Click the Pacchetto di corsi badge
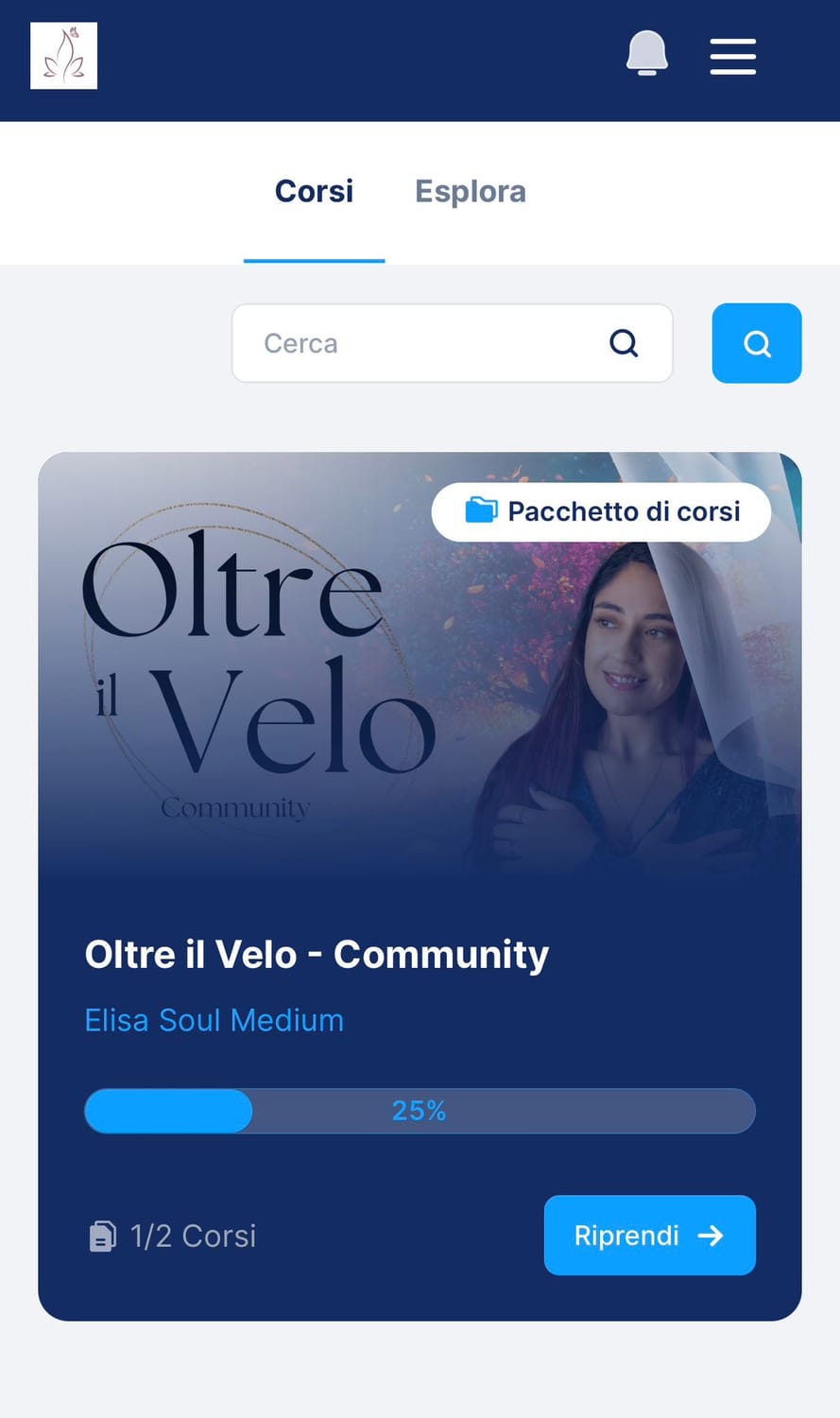840x1418 pixels. (x=601, y=510)
